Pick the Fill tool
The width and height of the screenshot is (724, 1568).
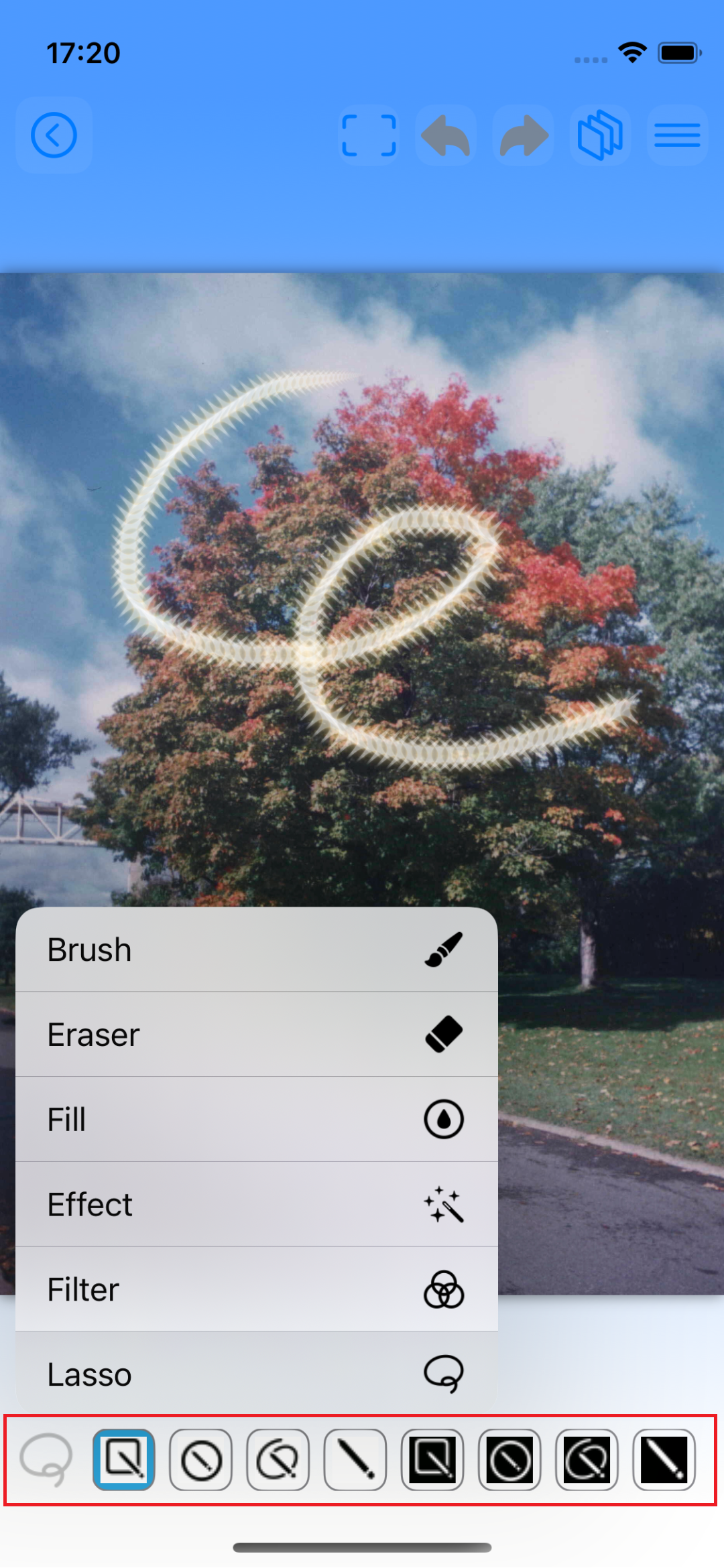pyautogui.click(x=256, y=1119)
